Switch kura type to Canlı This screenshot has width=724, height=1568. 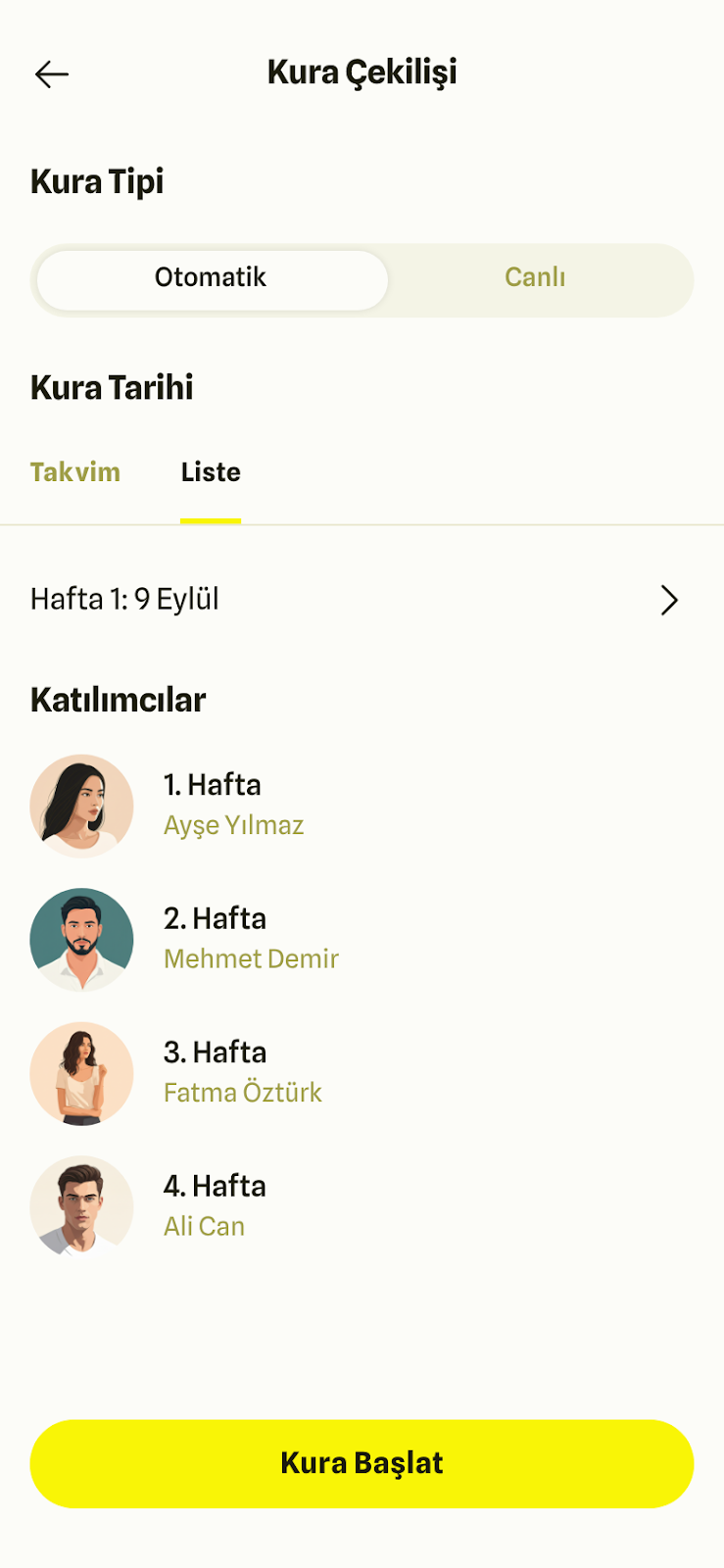pyautogui.click(x=535, y=278)
